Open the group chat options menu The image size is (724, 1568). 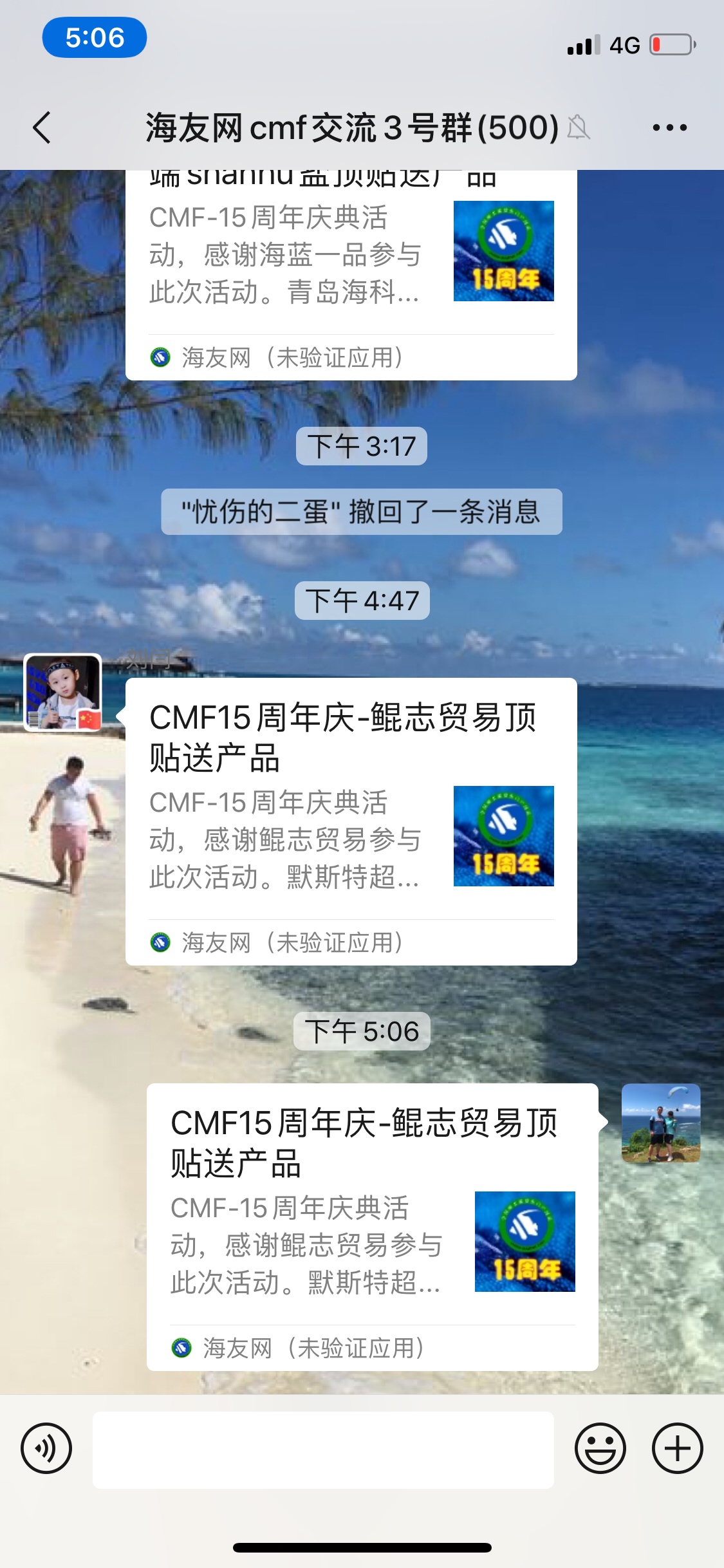669,127
